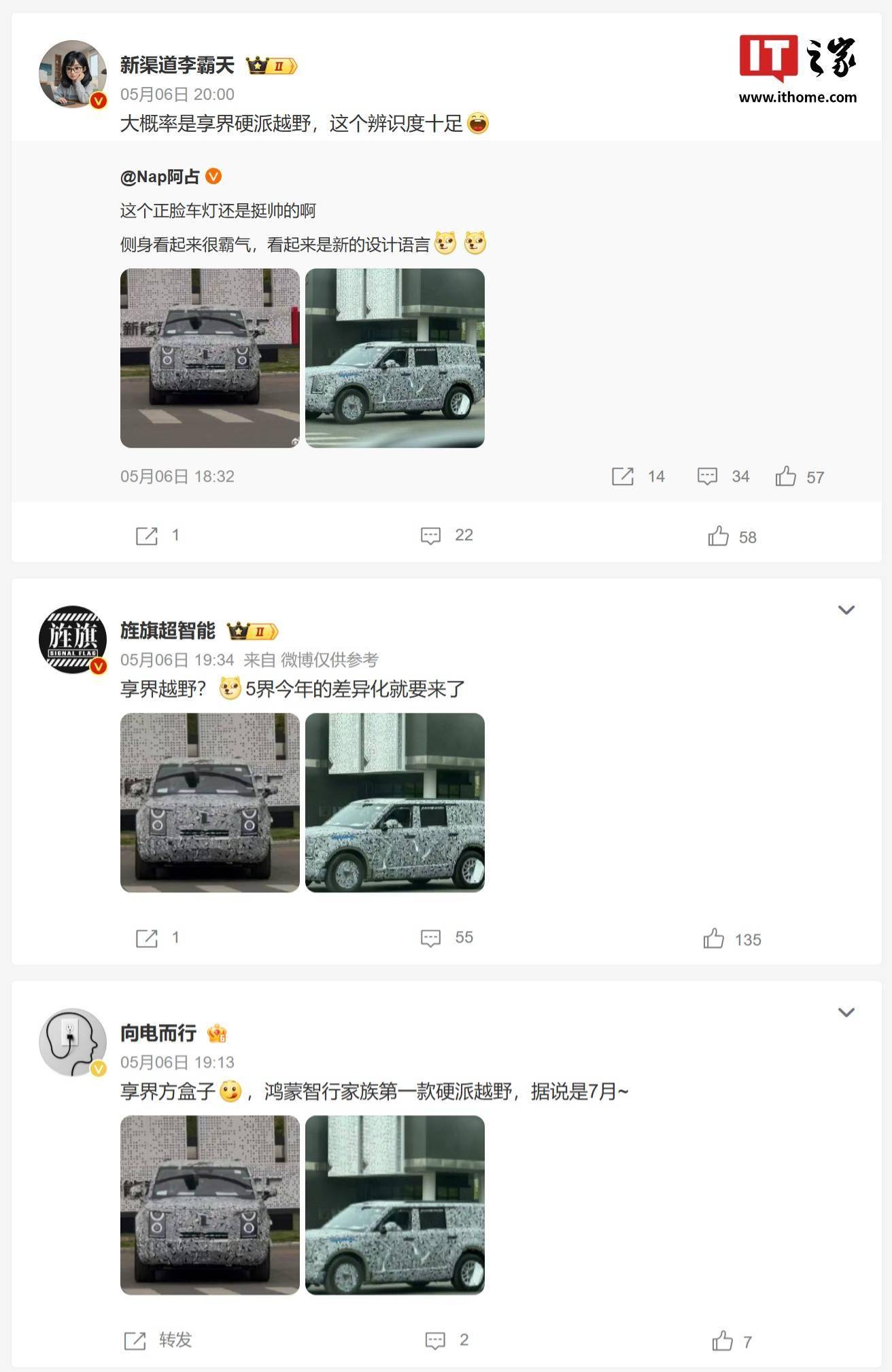Expand the options chevron on 向电而行's post

coord(846,1012)
